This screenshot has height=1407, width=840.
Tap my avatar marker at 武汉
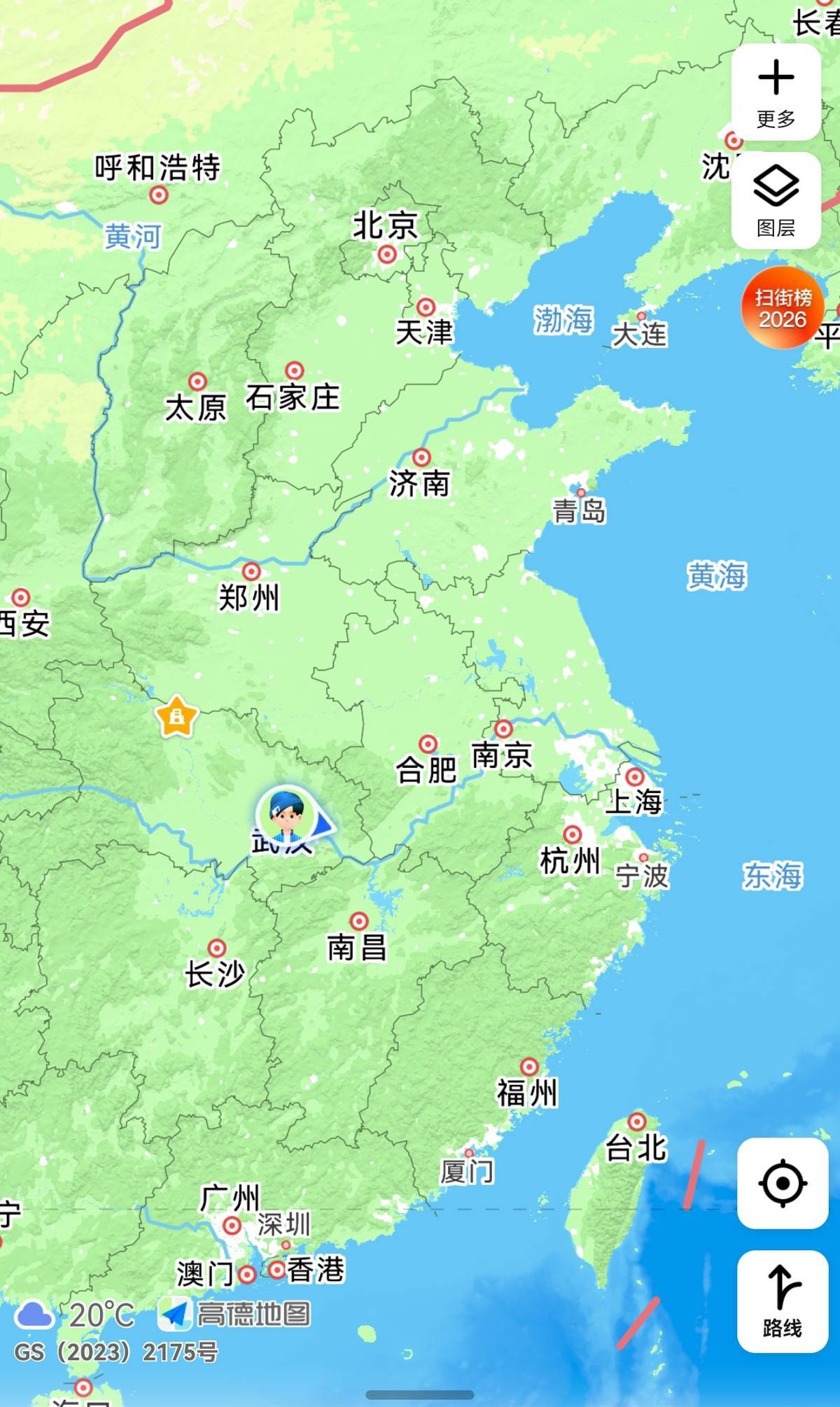[x=286, y=815]
